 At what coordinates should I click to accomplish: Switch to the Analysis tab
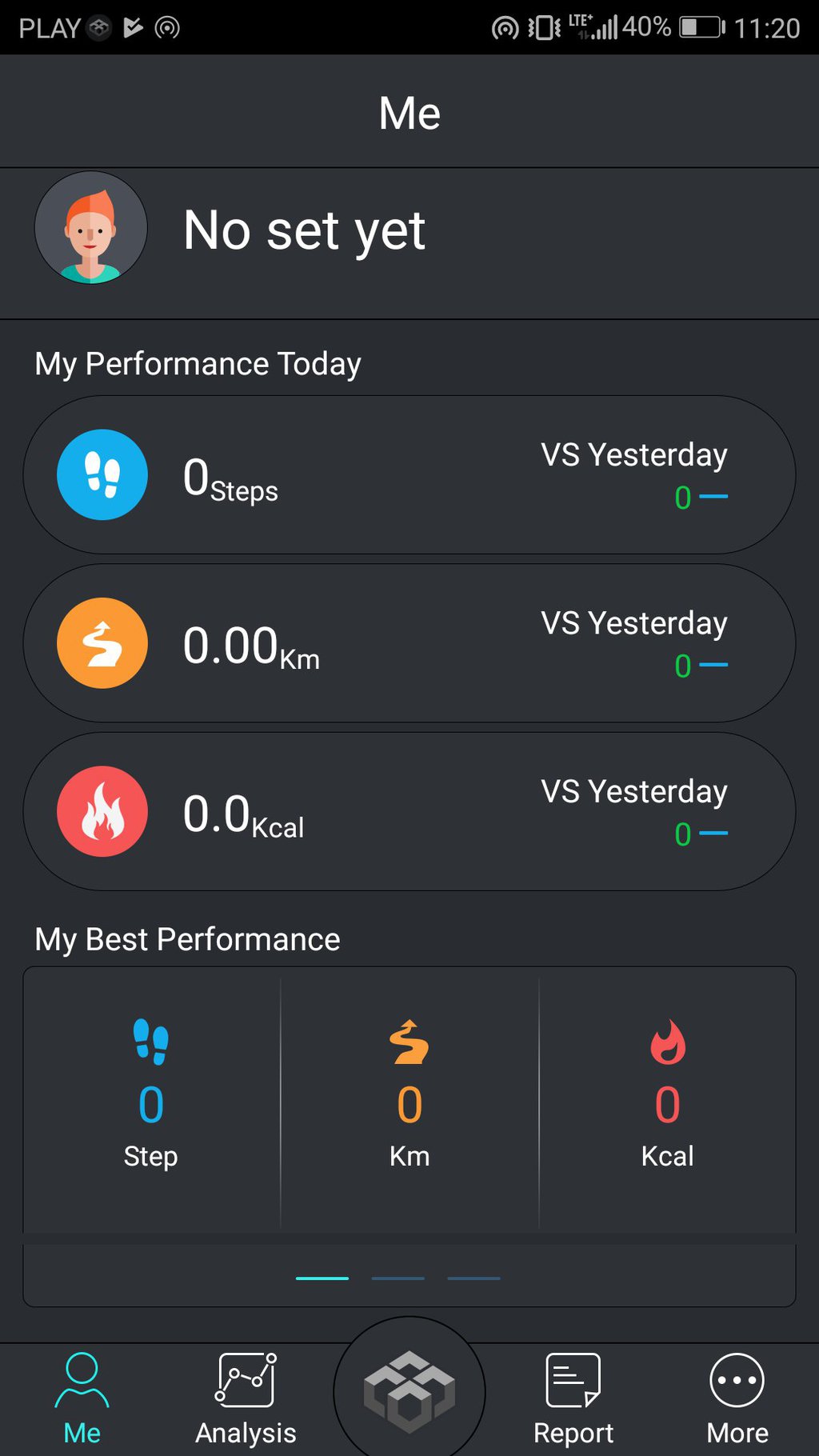coord(246,1399)
